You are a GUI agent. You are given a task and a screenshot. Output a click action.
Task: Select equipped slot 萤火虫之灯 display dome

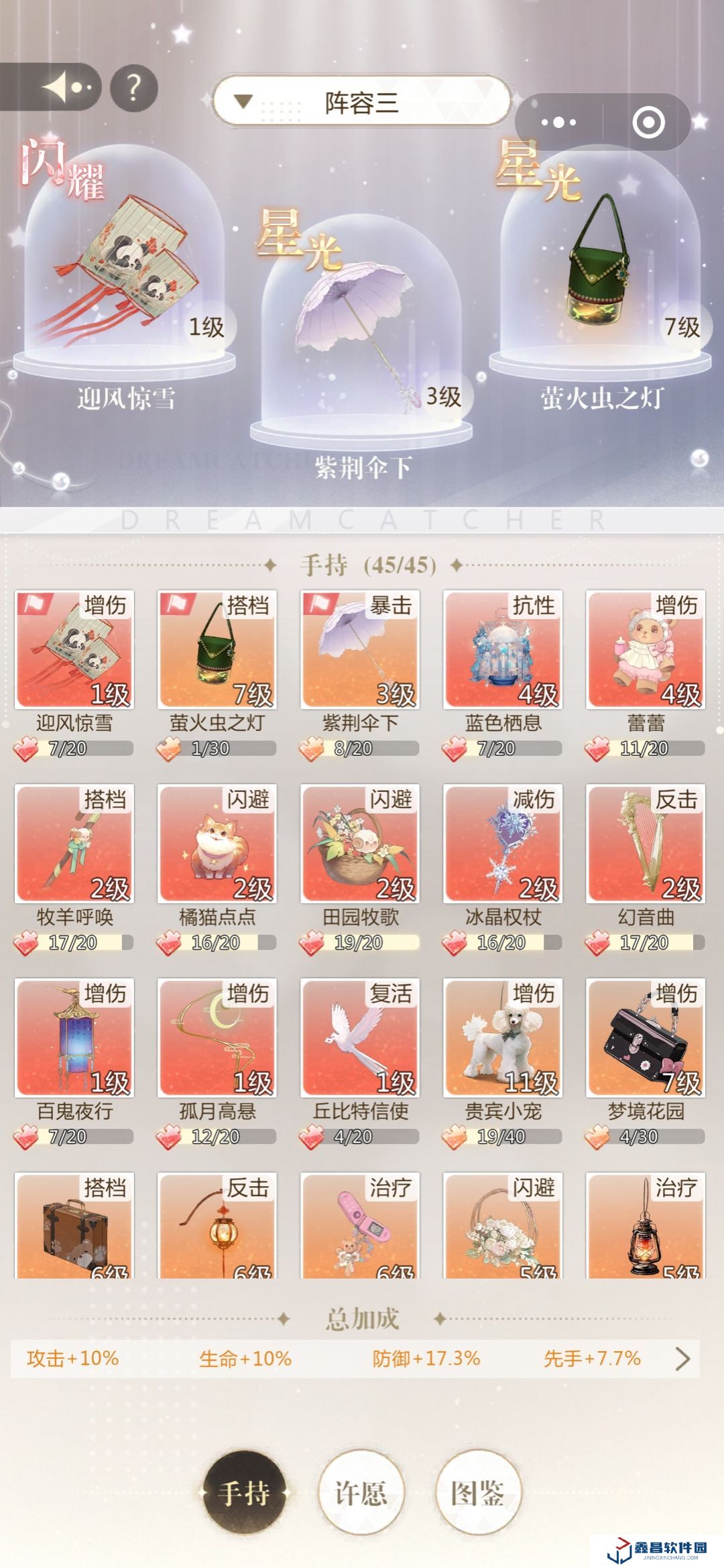coord(600,268)
